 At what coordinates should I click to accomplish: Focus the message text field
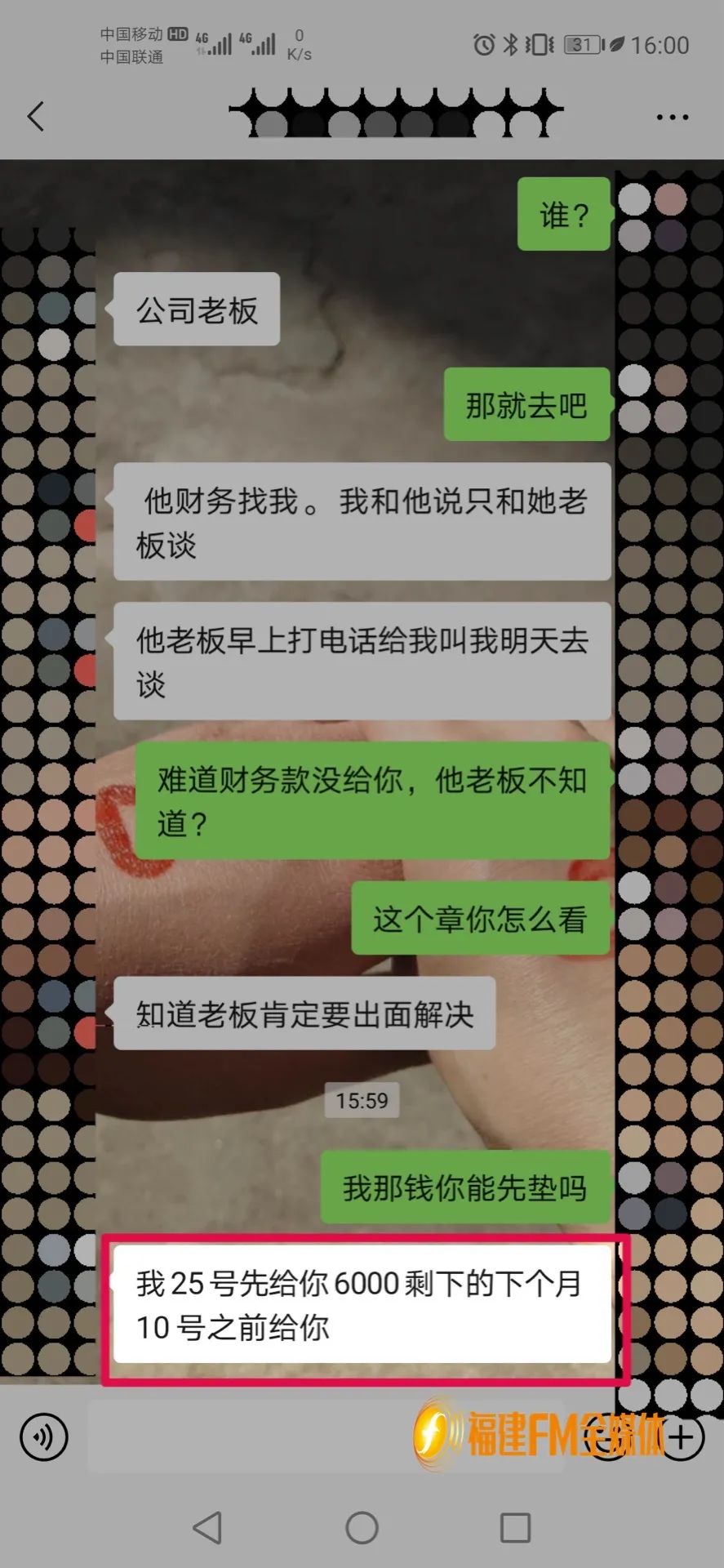[x=245, y=1437]
